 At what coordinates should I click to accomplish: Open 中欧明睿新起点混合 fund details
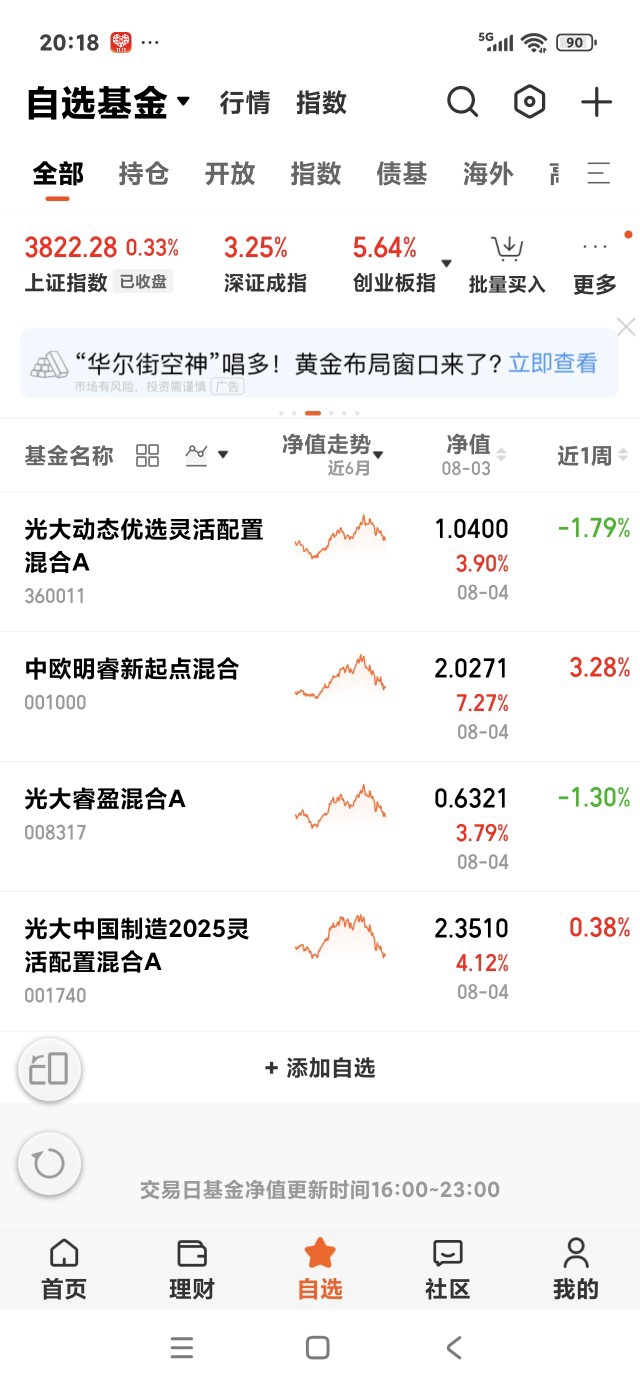click(x=320, y=697)
